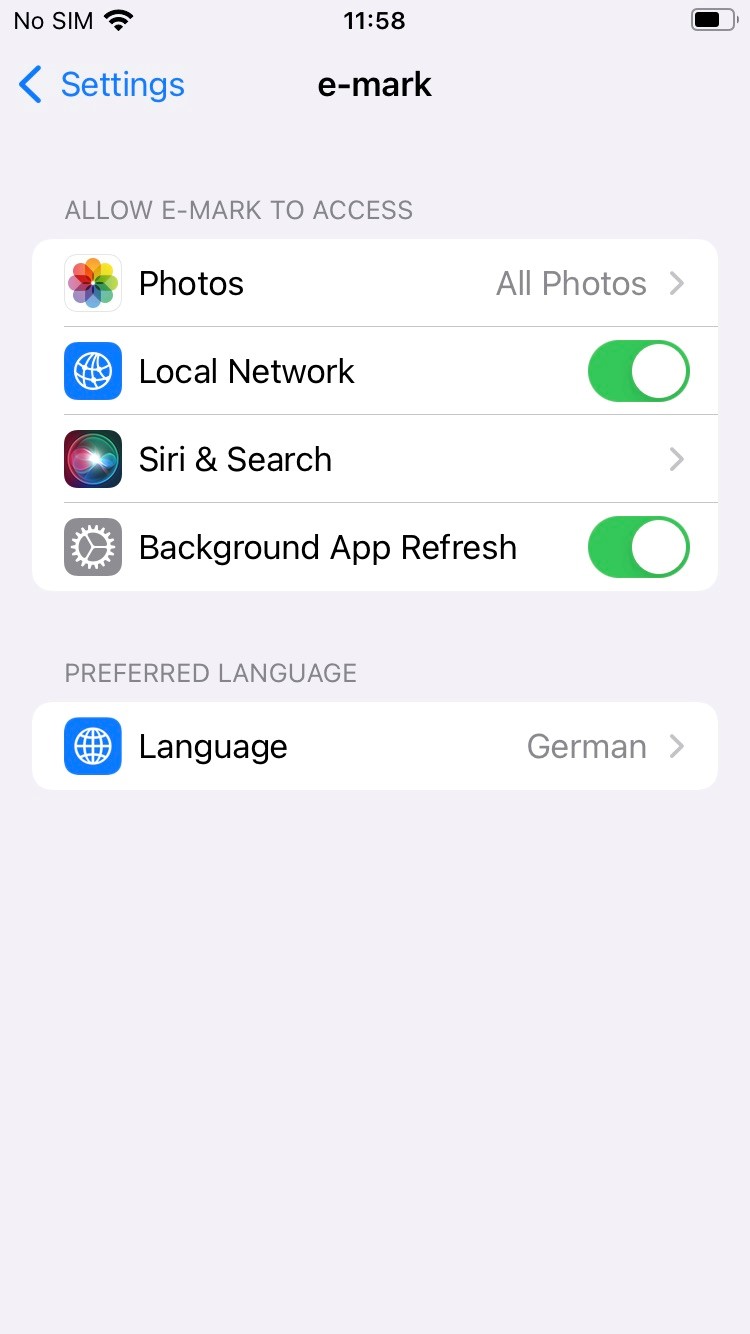Image resolution: width=750 pixels, height=1334 pixels.
Task: Disable Background App Refresh
Action: pyautogui.click(x=638, y=547)
